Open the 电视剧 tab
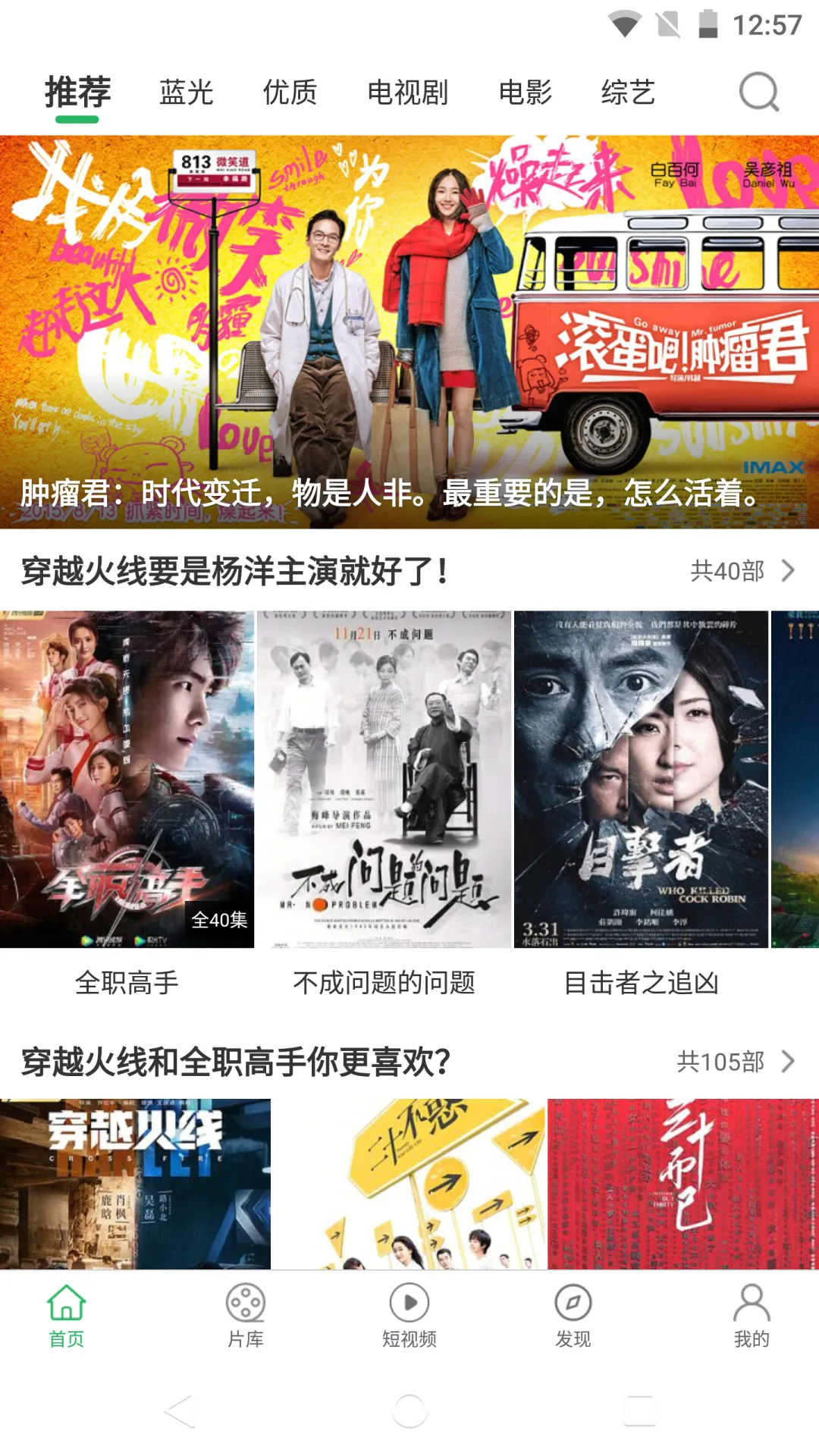The width and height of the screenshot is (819, 1456). (x=407, y=93)
